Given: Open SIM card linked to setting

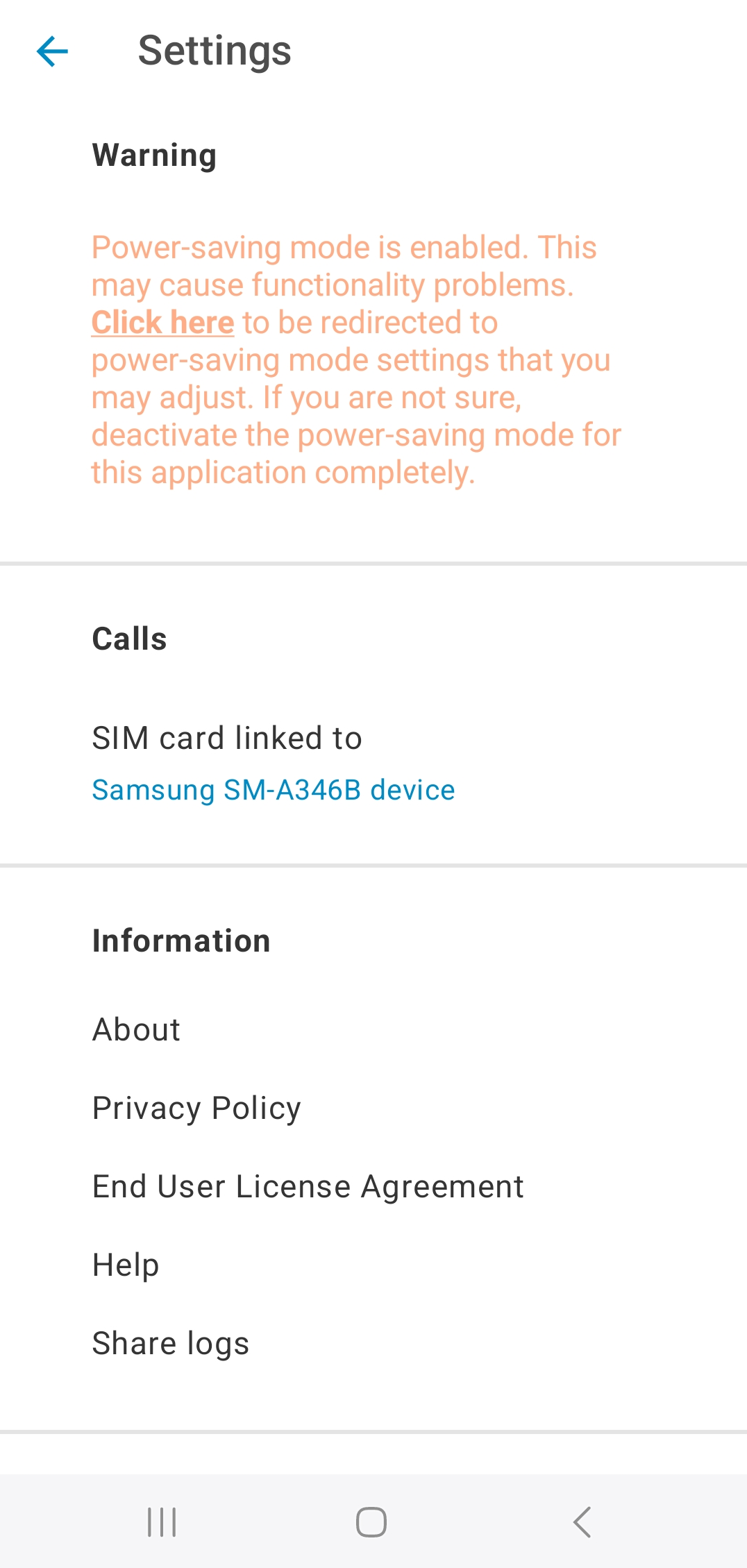Looking at the screenshot, I should pyautogui.click(x=274, y=763).
